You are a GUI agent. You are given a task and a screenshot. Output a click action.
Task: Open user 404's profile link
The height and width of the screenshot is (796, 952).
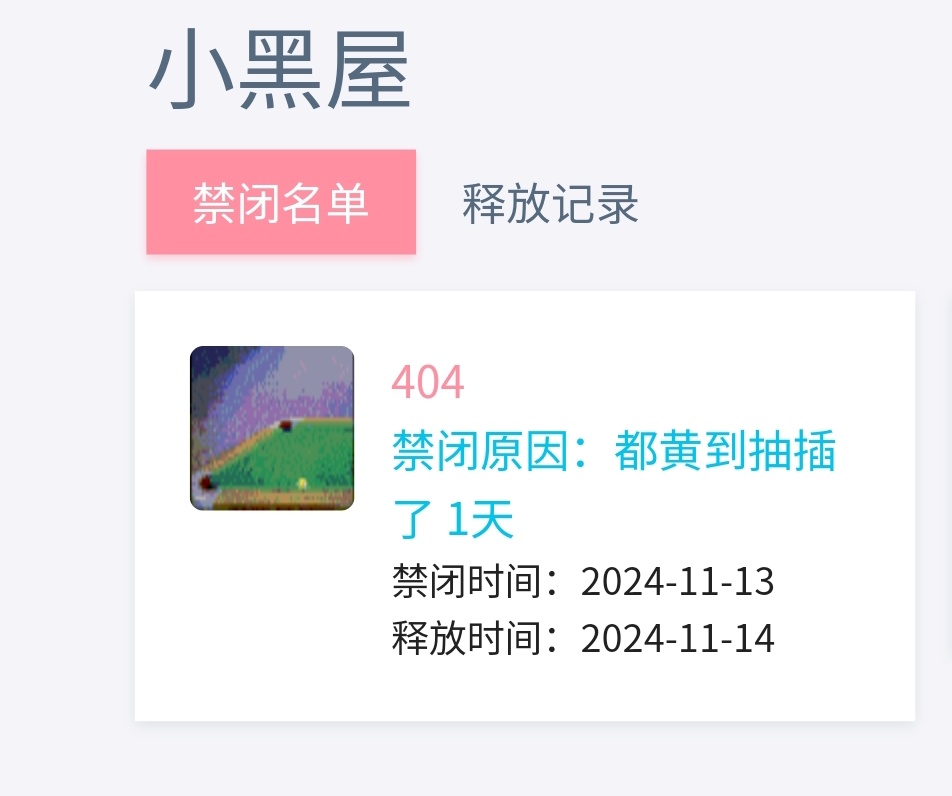click(x=428, y=382)
